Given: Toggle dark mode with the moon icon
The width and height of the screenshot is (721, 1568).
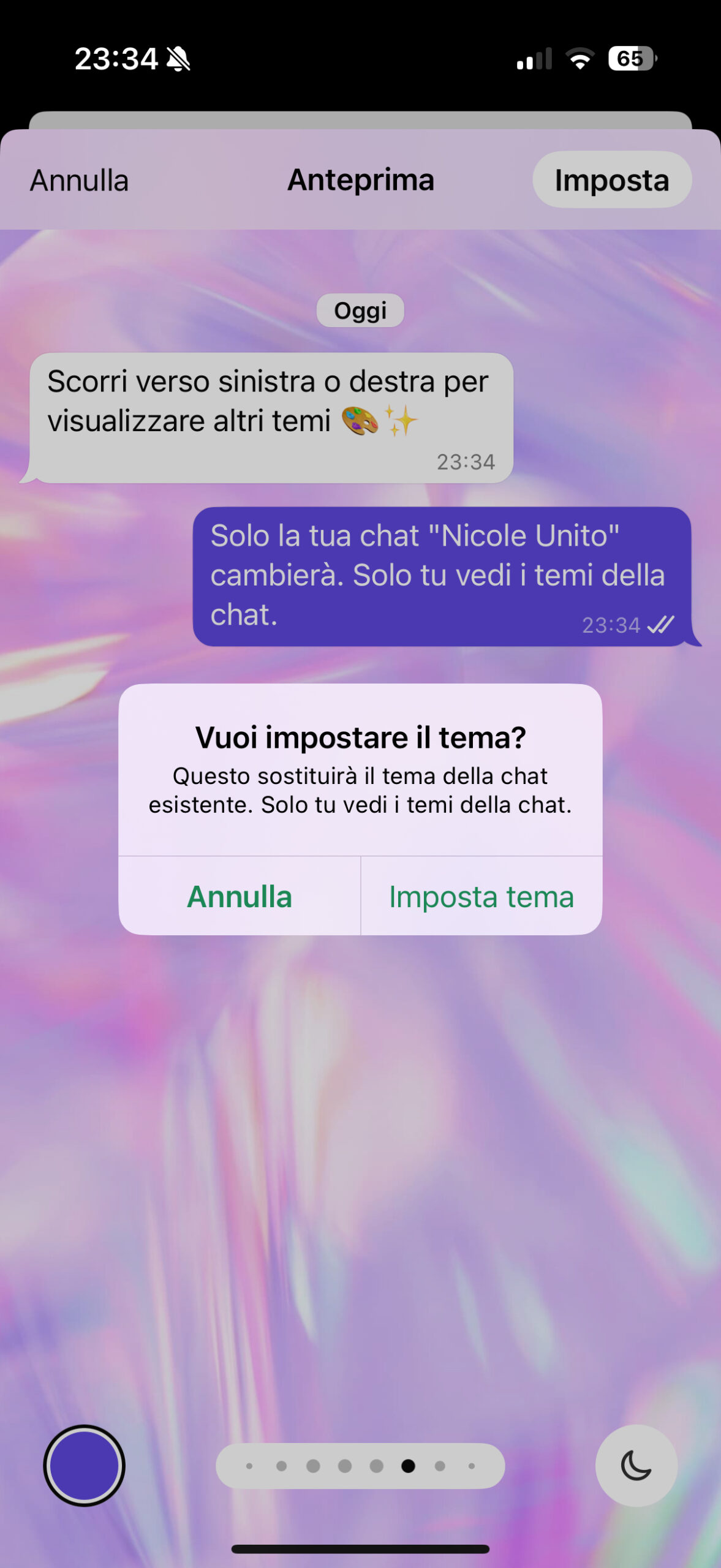Looking at the screenshot, I should coord(636,1465).
